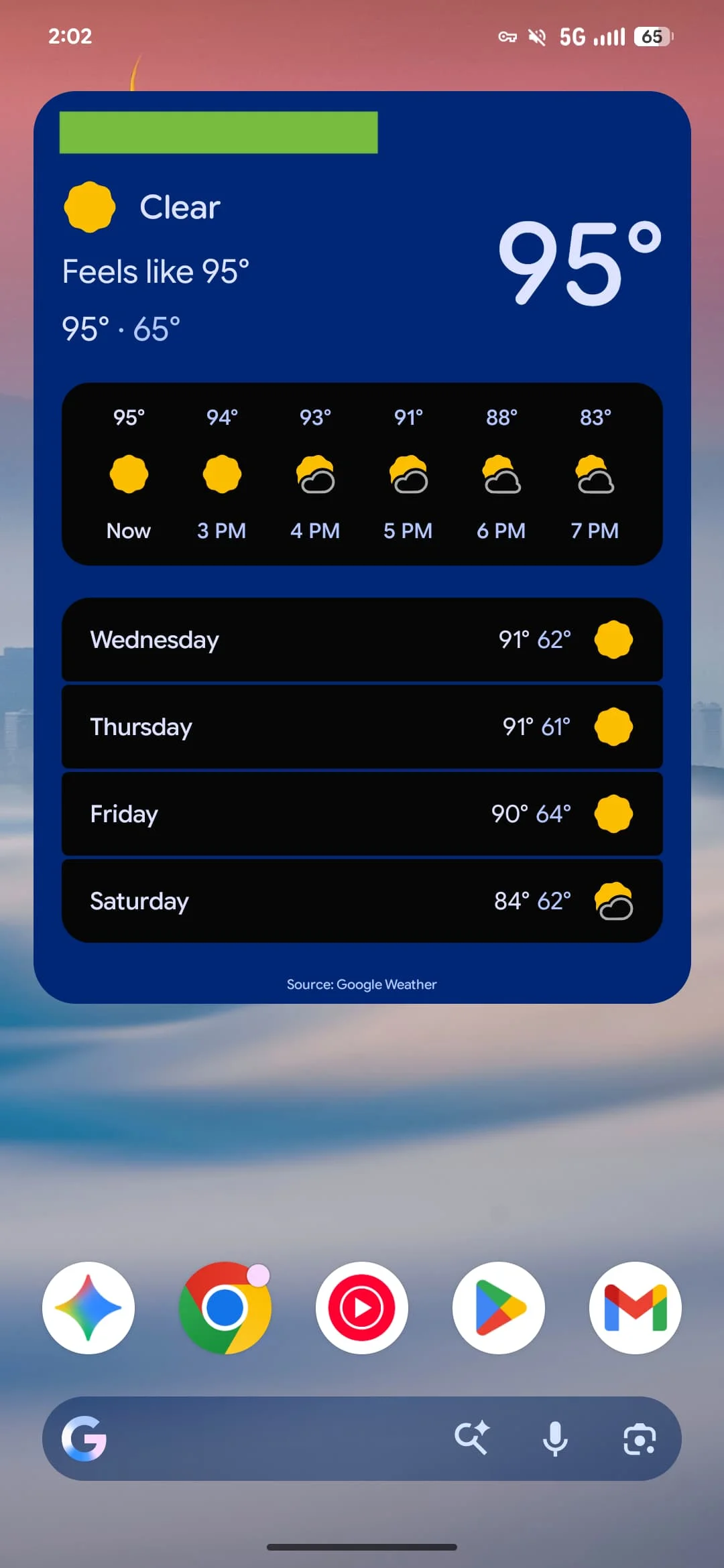Open the Gmail app

pos(635,1307)
